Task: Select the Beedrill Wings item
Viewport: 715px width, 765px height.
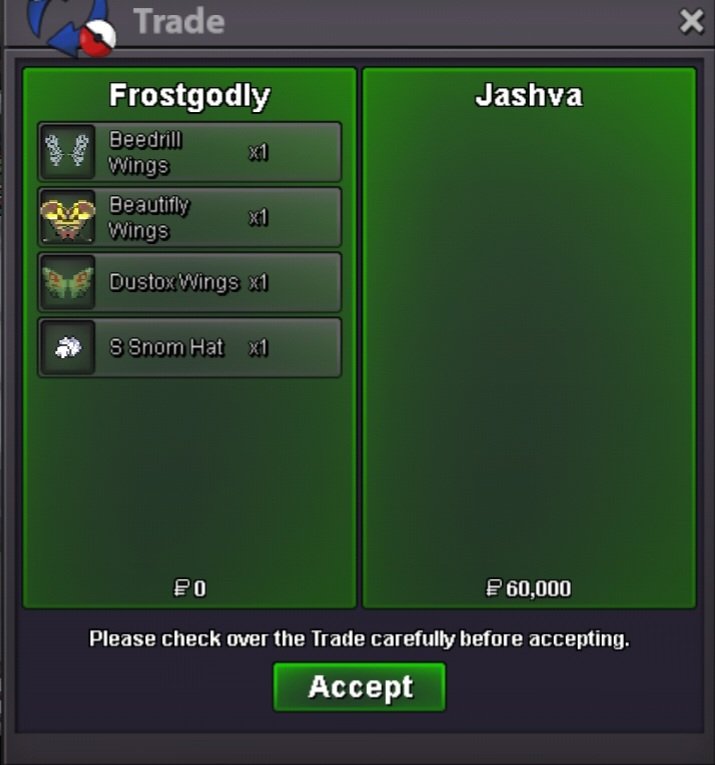Action: [x=190, y=152]
